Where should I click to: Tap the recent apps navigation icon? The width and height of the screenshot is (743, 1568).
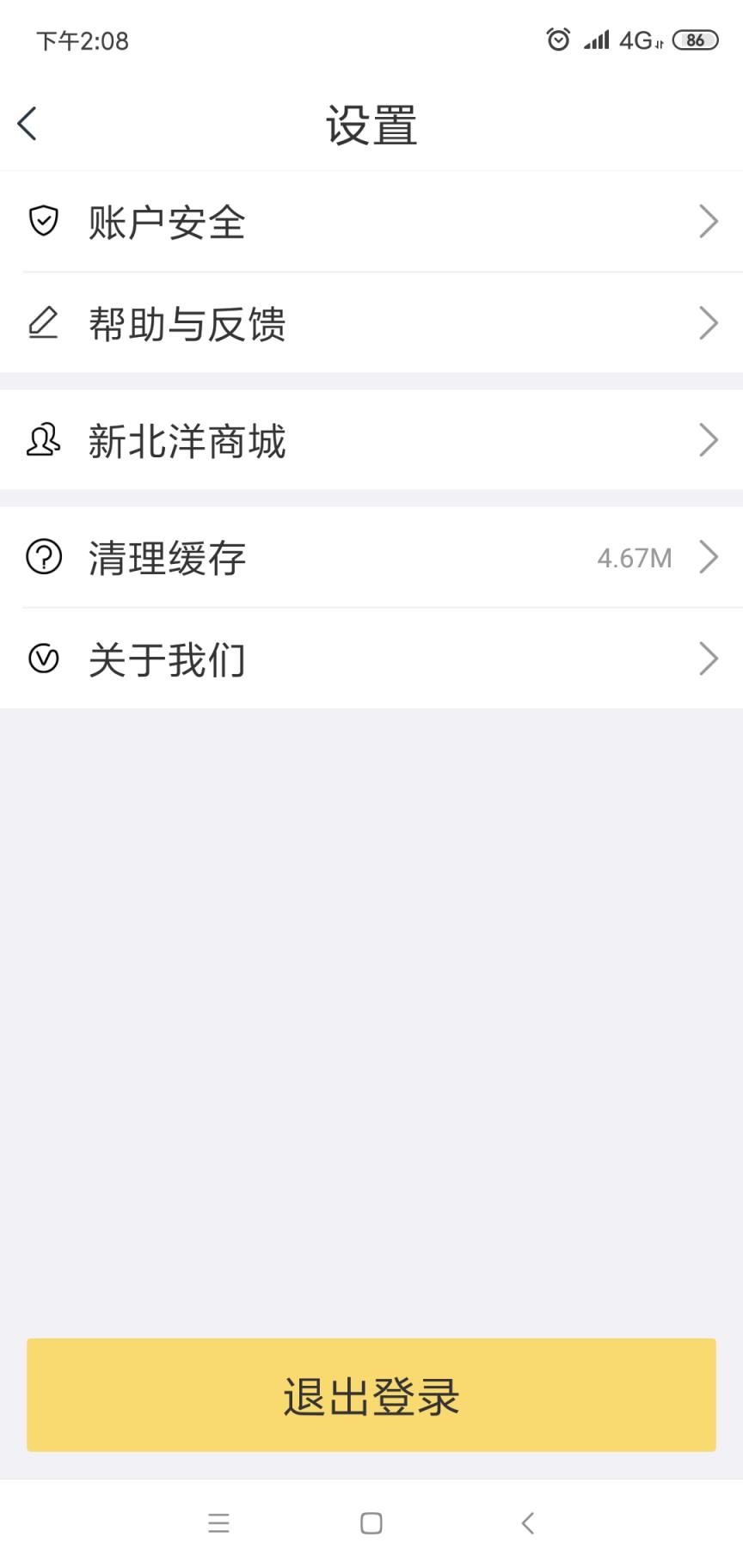click(x=220, y=1523)
